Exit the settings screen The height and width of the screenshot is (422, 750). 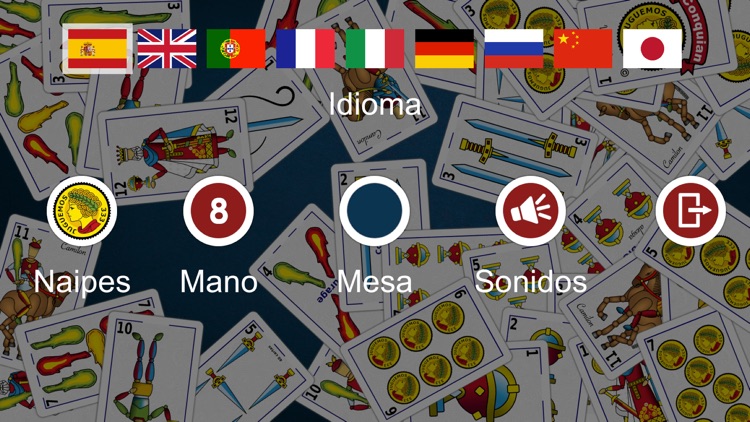tap(690, 211)
